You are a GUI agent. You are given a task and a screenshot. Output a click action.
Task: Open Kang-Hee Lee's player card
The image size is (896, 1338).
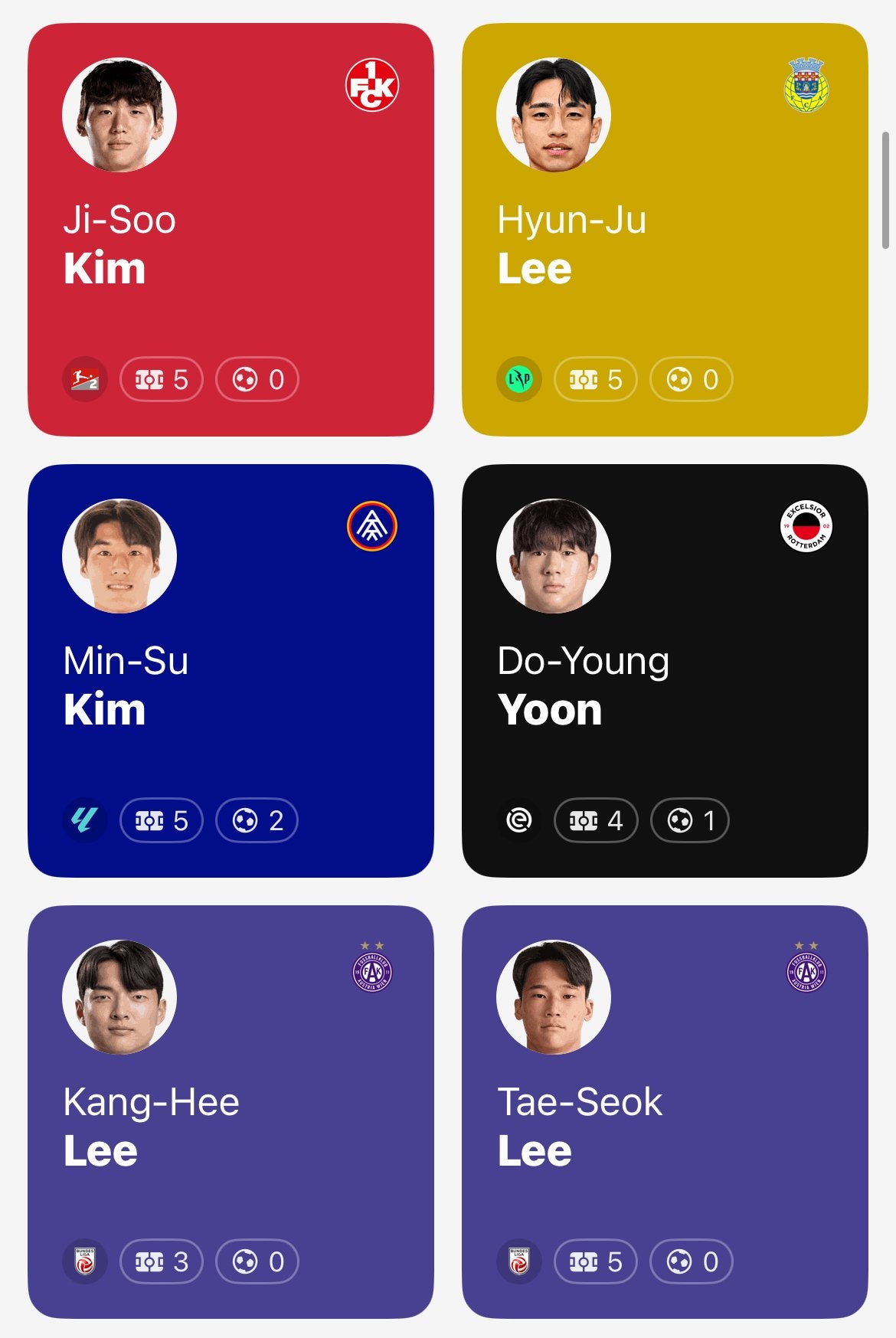(231, 1112)
